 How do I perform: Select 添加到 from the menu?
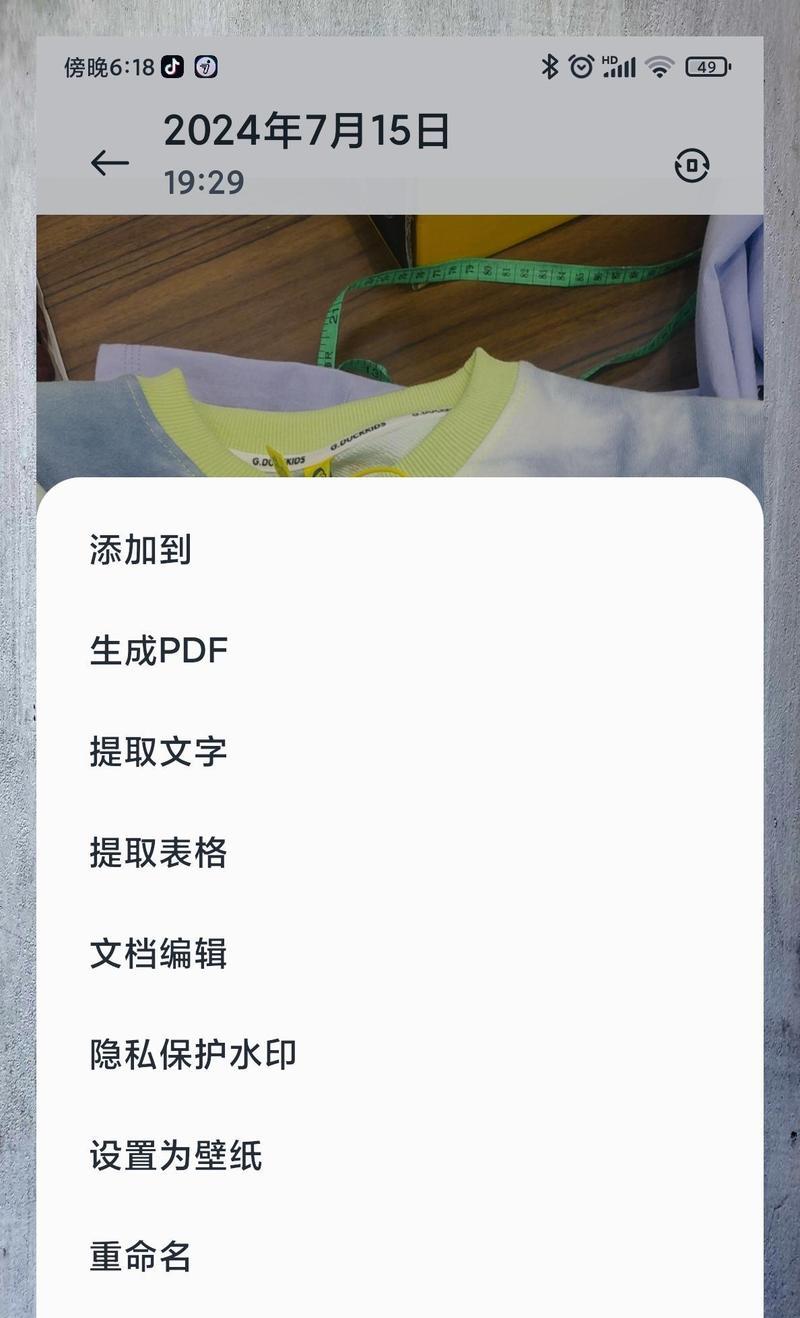click(140, 550)
